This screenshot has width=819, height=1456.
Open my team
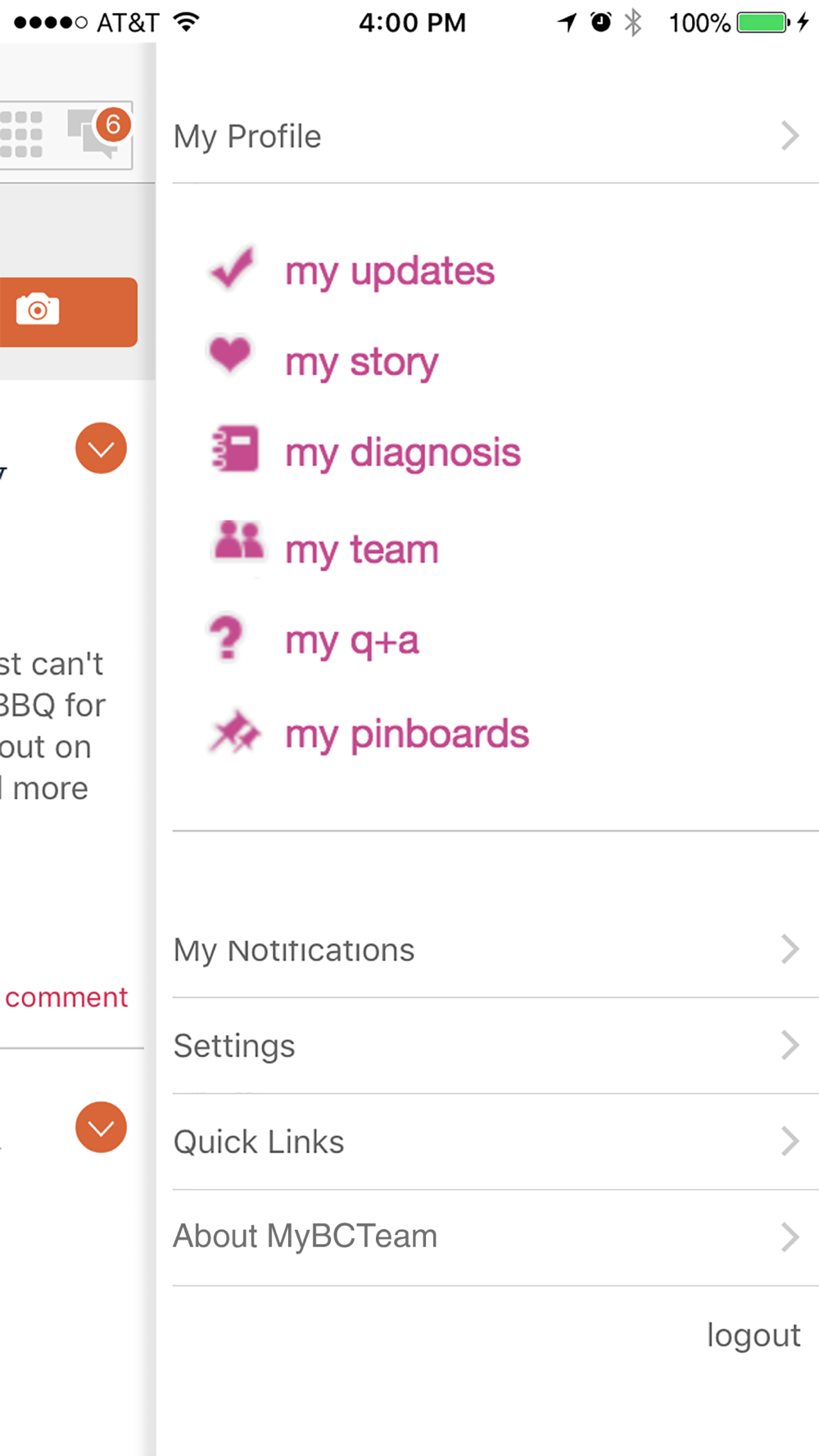[x=361, y=549]
